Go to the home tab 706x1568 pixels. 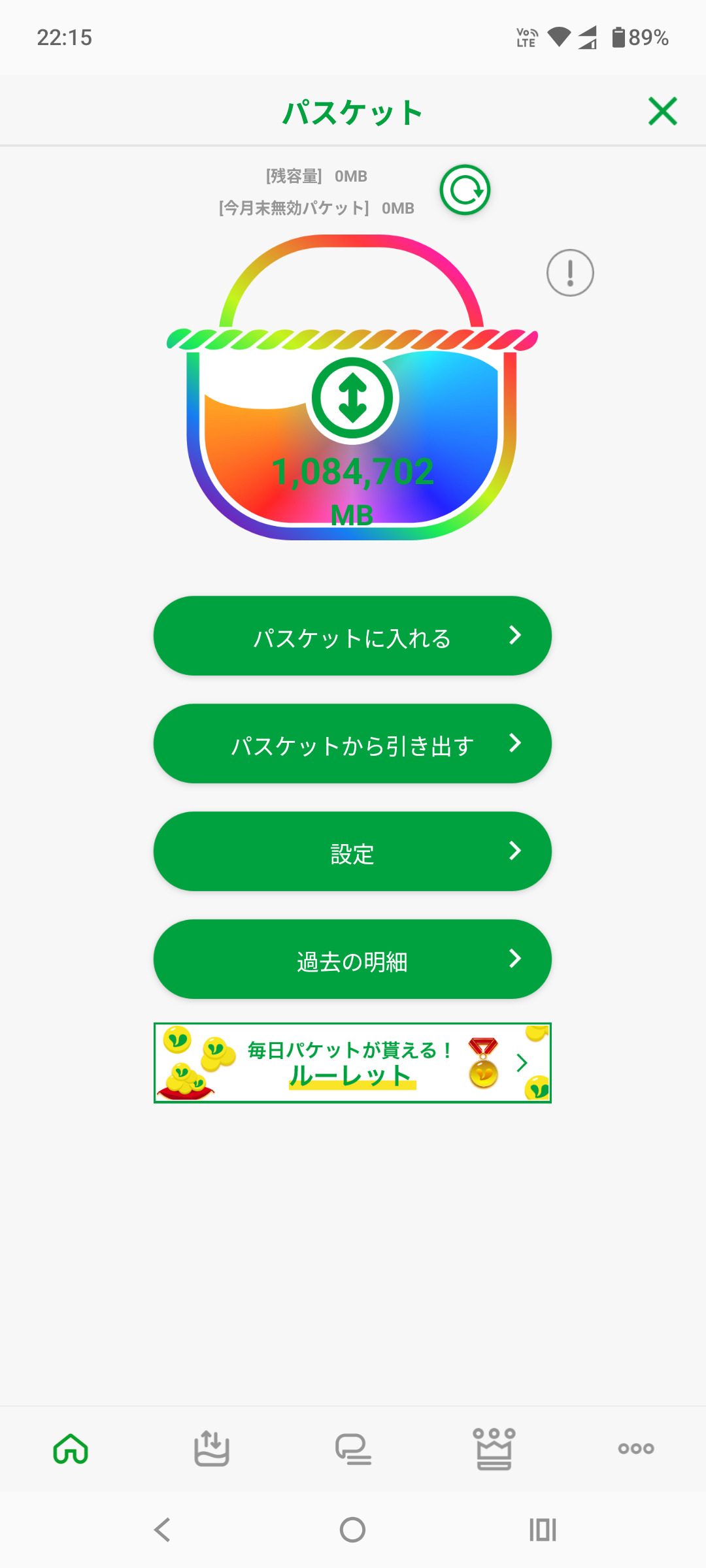[71, 1448]
